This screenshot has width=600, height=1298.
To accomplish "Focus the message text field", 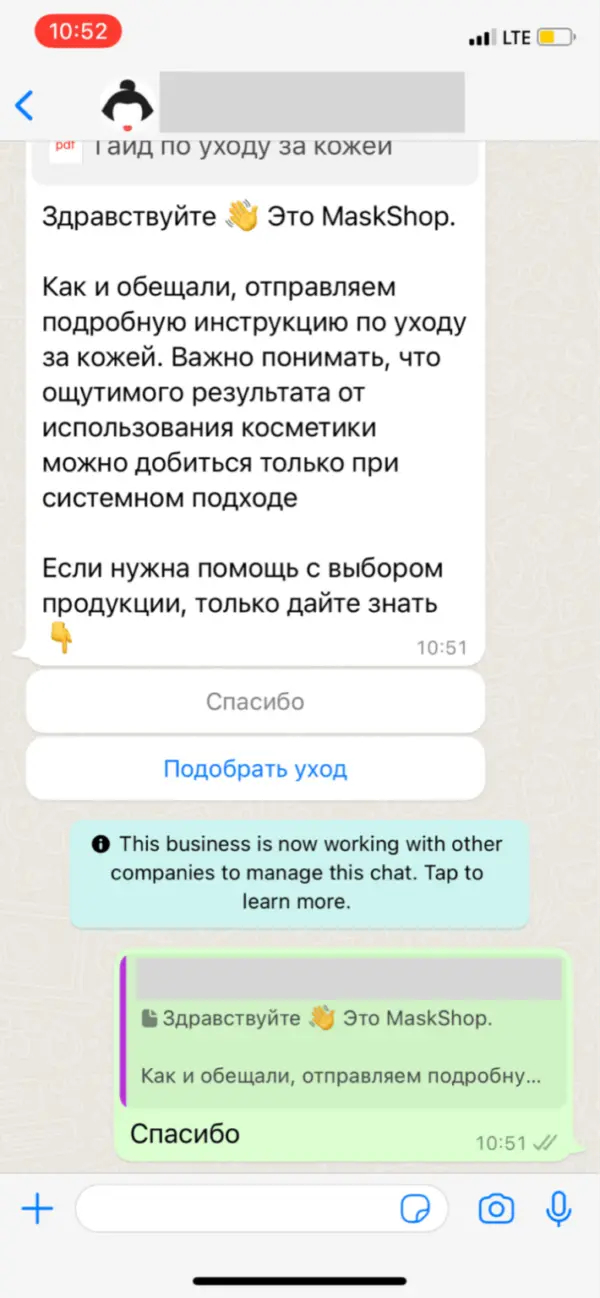I will click(235, 1209).
